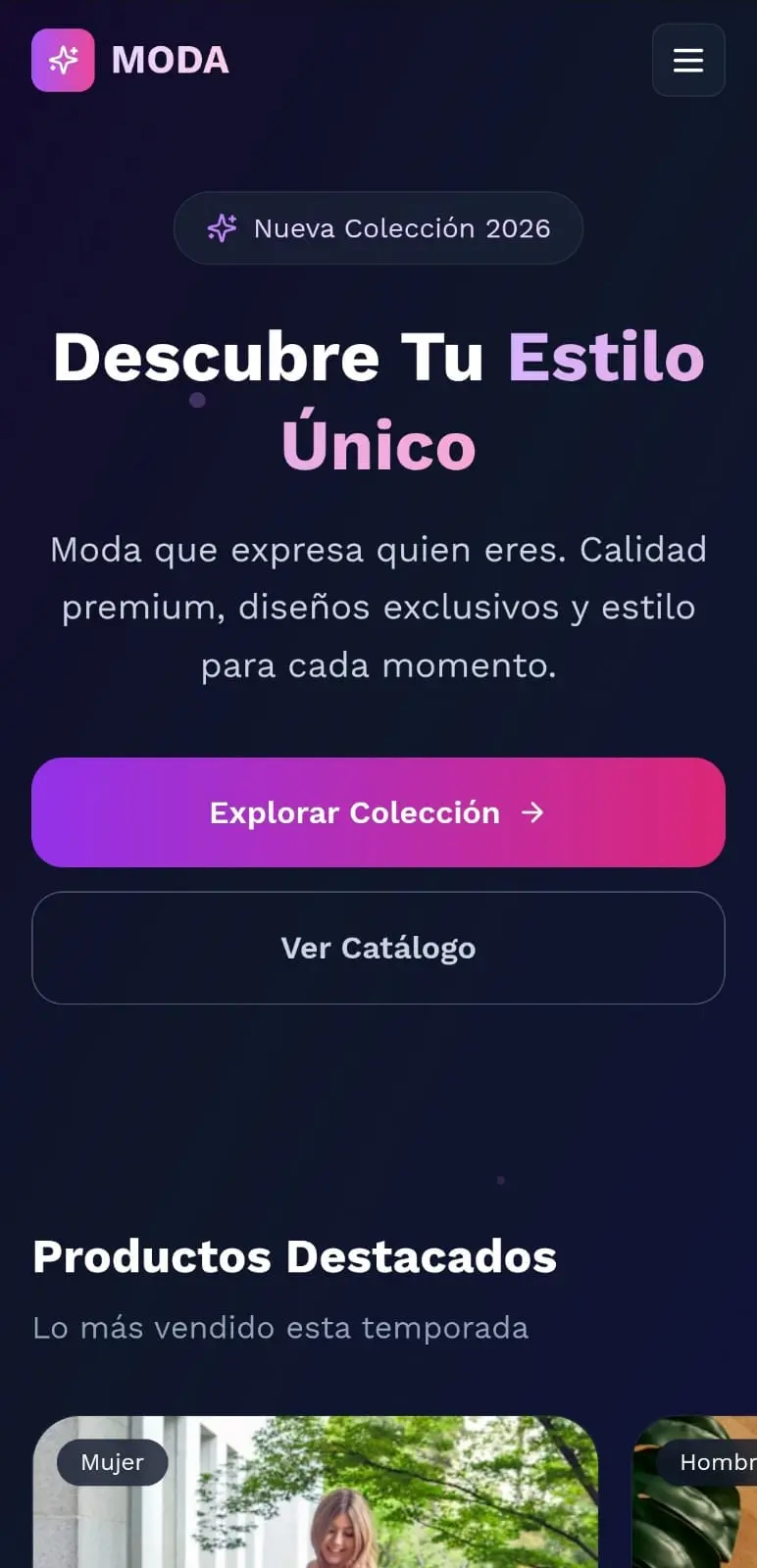Open the hamburger navigation menu
Screen dimensions: 757x1568
(688, 60)
